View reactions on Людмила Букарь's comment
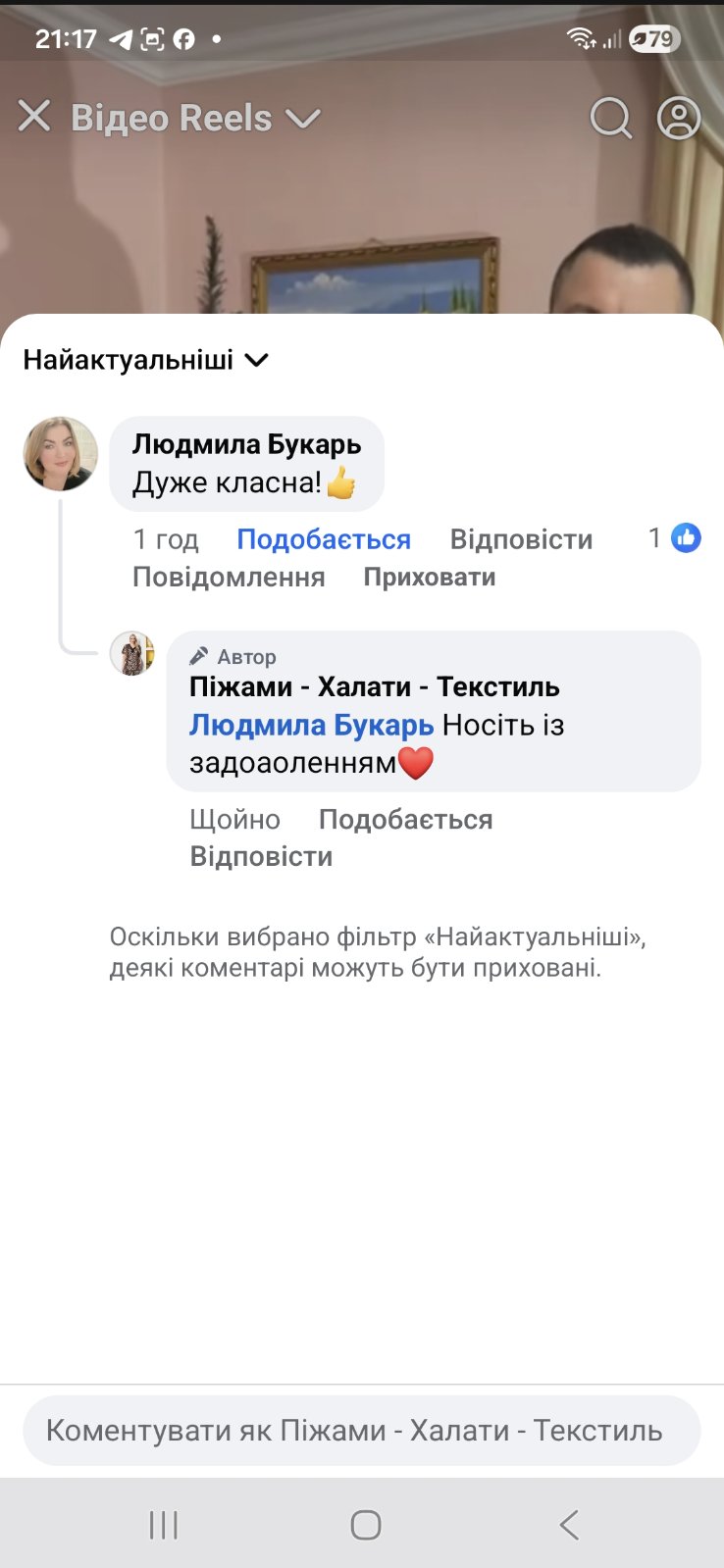 (675, 537)
